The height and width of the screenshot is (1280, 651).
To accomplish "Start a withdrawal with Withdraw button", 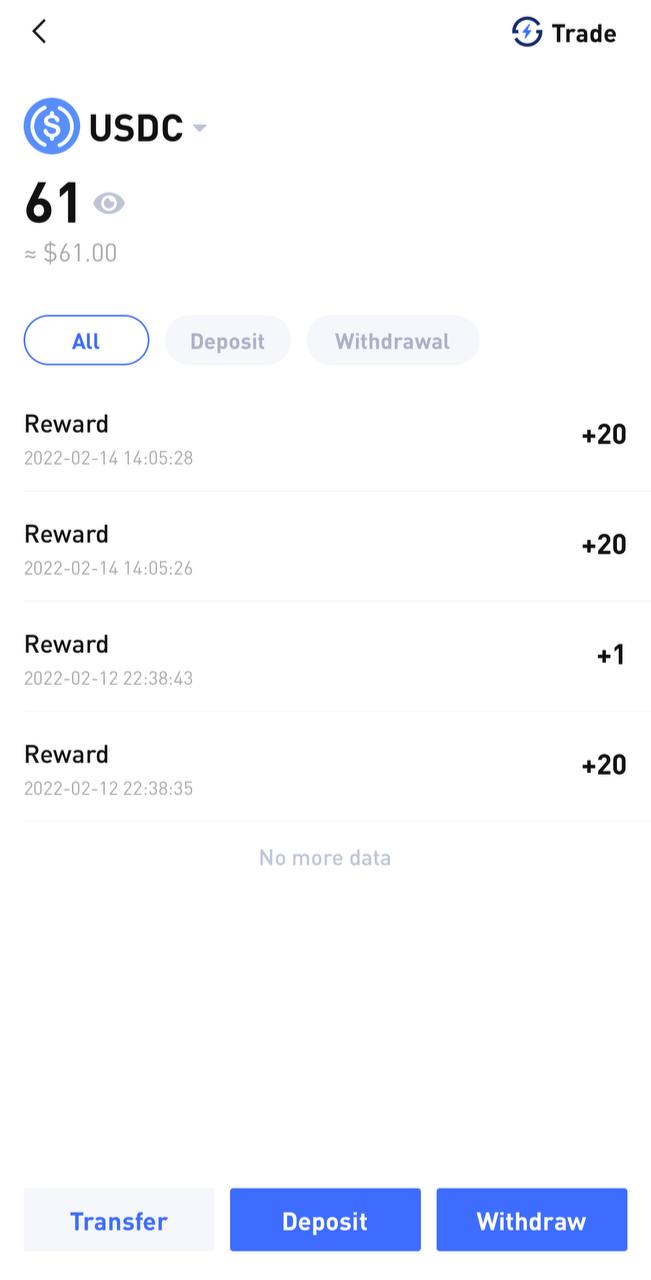I will tap(531, 1220).
